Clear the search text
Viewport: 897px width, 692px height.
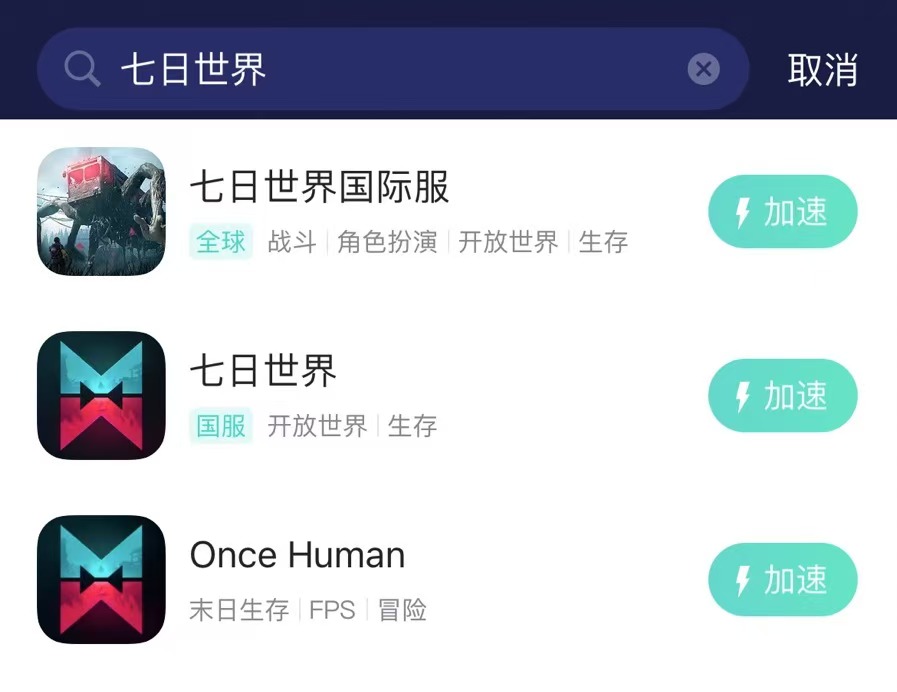[x=704, y=69]
